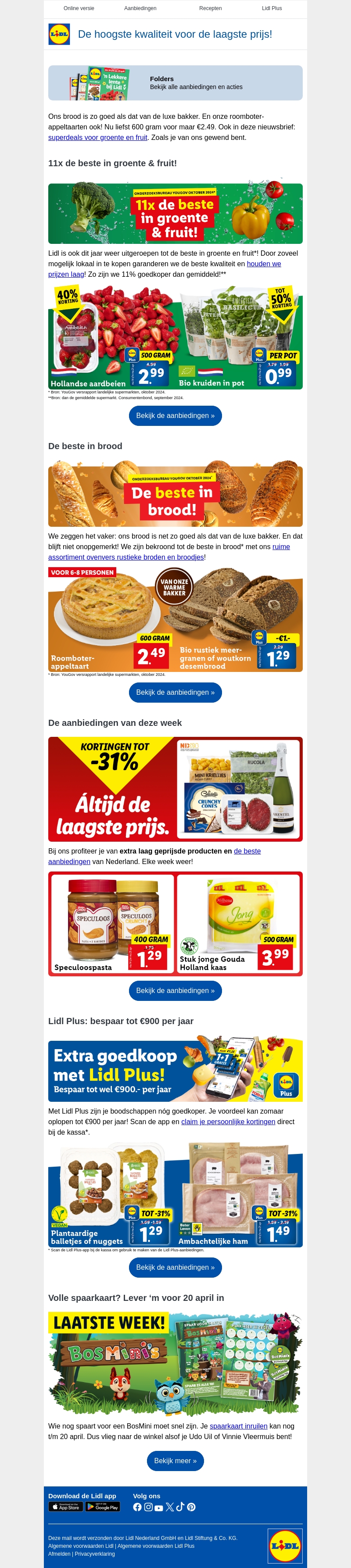Tap Afmelden to unsubscribe
Viewport: 351px width, 1568px height.
pyautogui.click(x=59, y=1554)
